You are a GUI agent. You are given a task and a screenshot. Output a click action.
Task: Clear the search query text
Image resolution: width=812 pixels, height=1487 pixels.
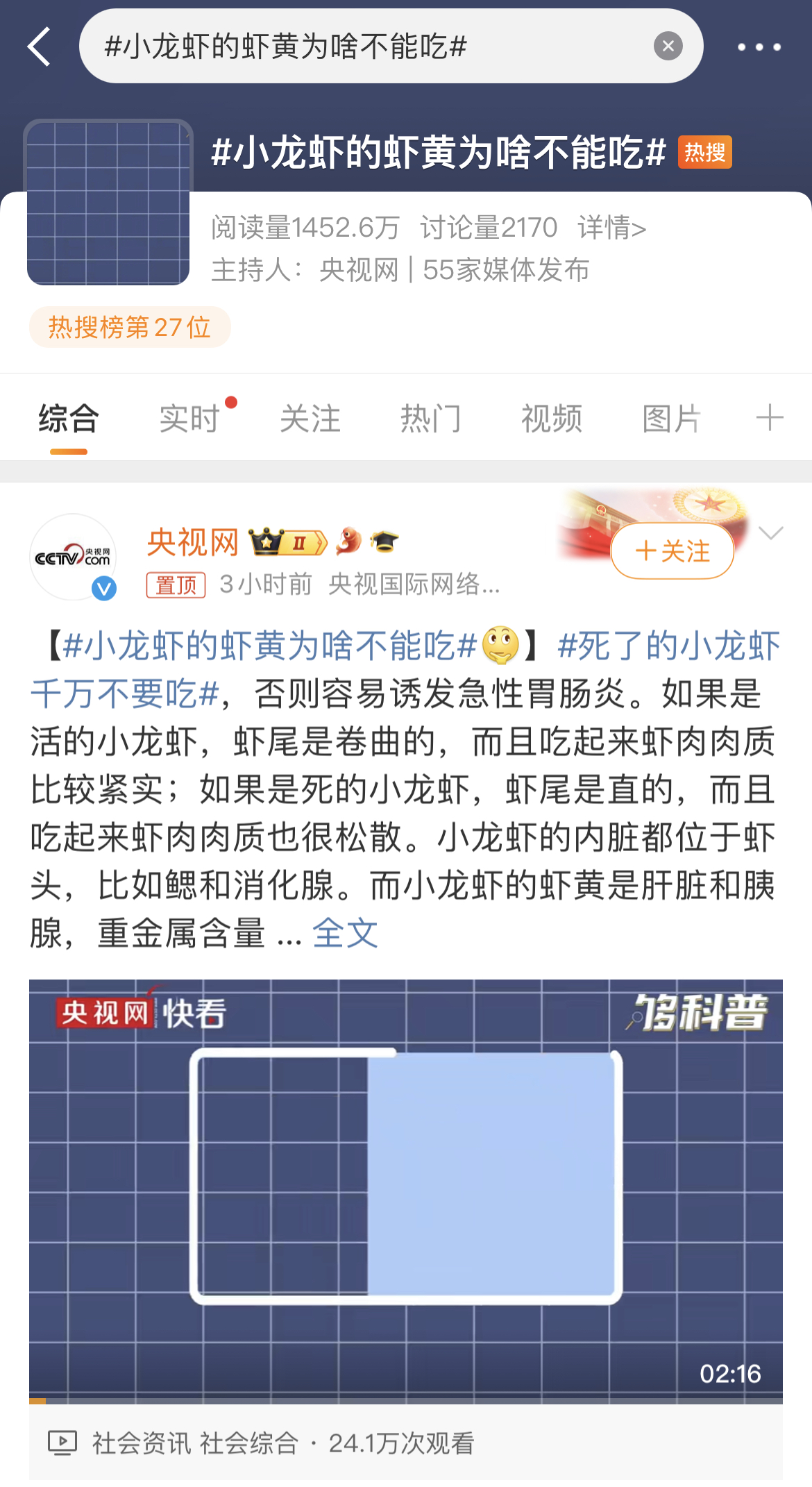(x=668, y=47)
